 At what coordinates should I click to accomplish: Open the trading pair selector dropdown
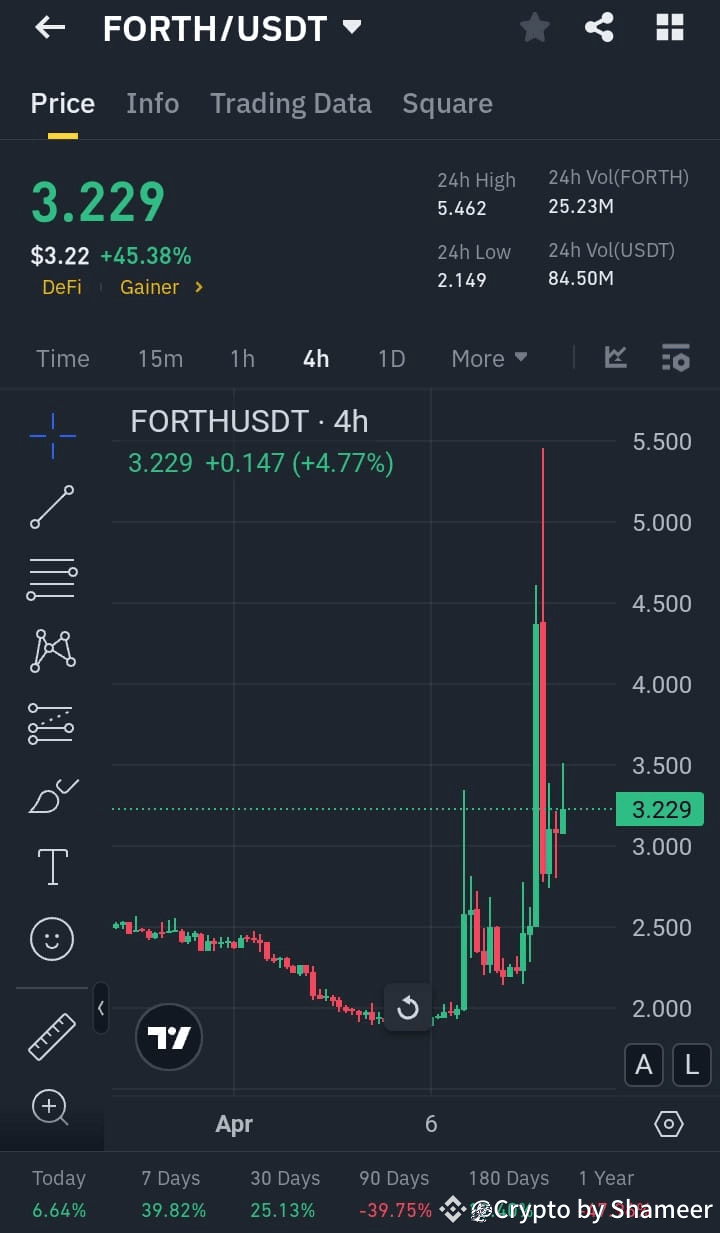coord(351,27)
